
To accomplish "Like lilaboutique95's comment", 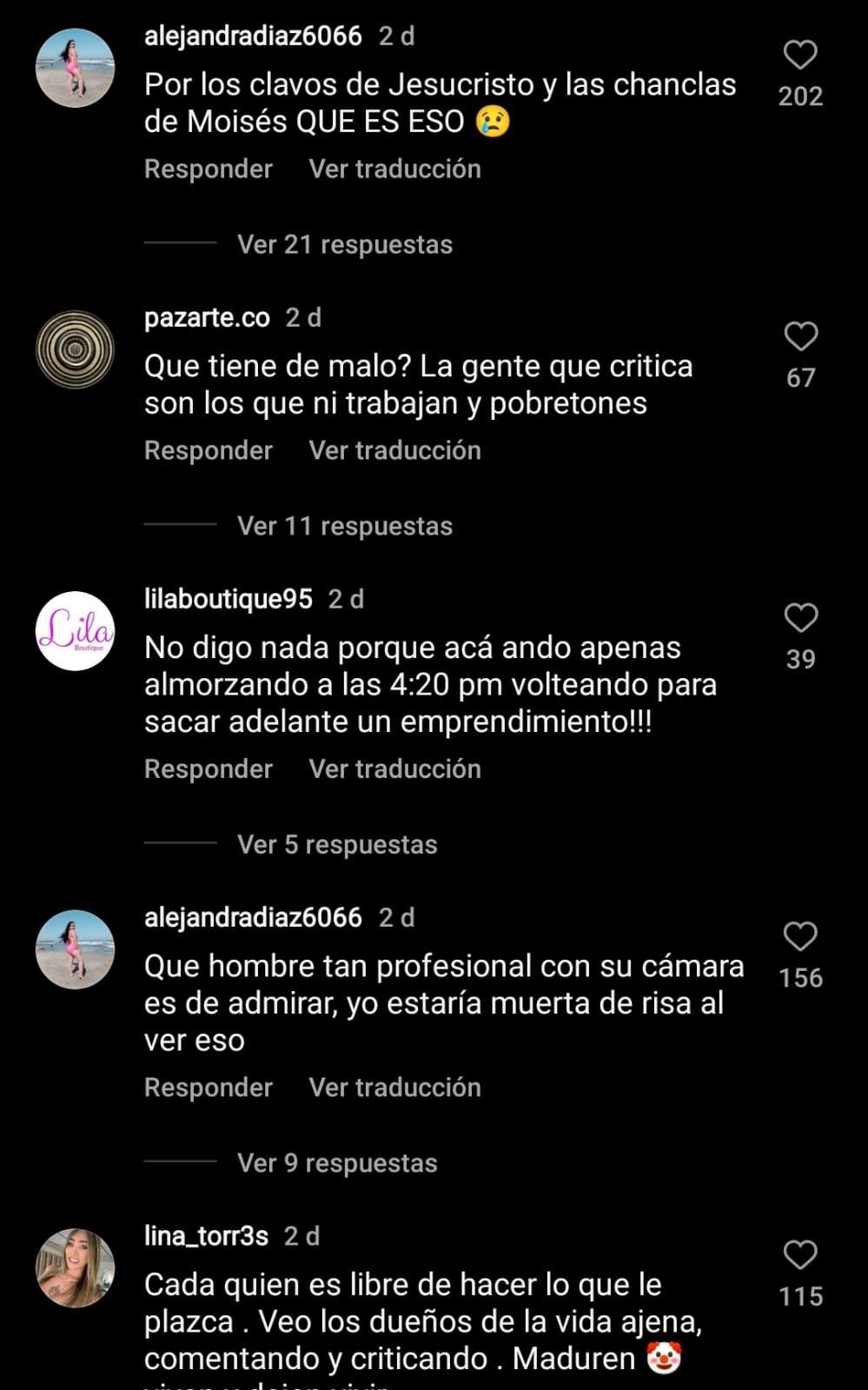I will [x=800, y=618].
